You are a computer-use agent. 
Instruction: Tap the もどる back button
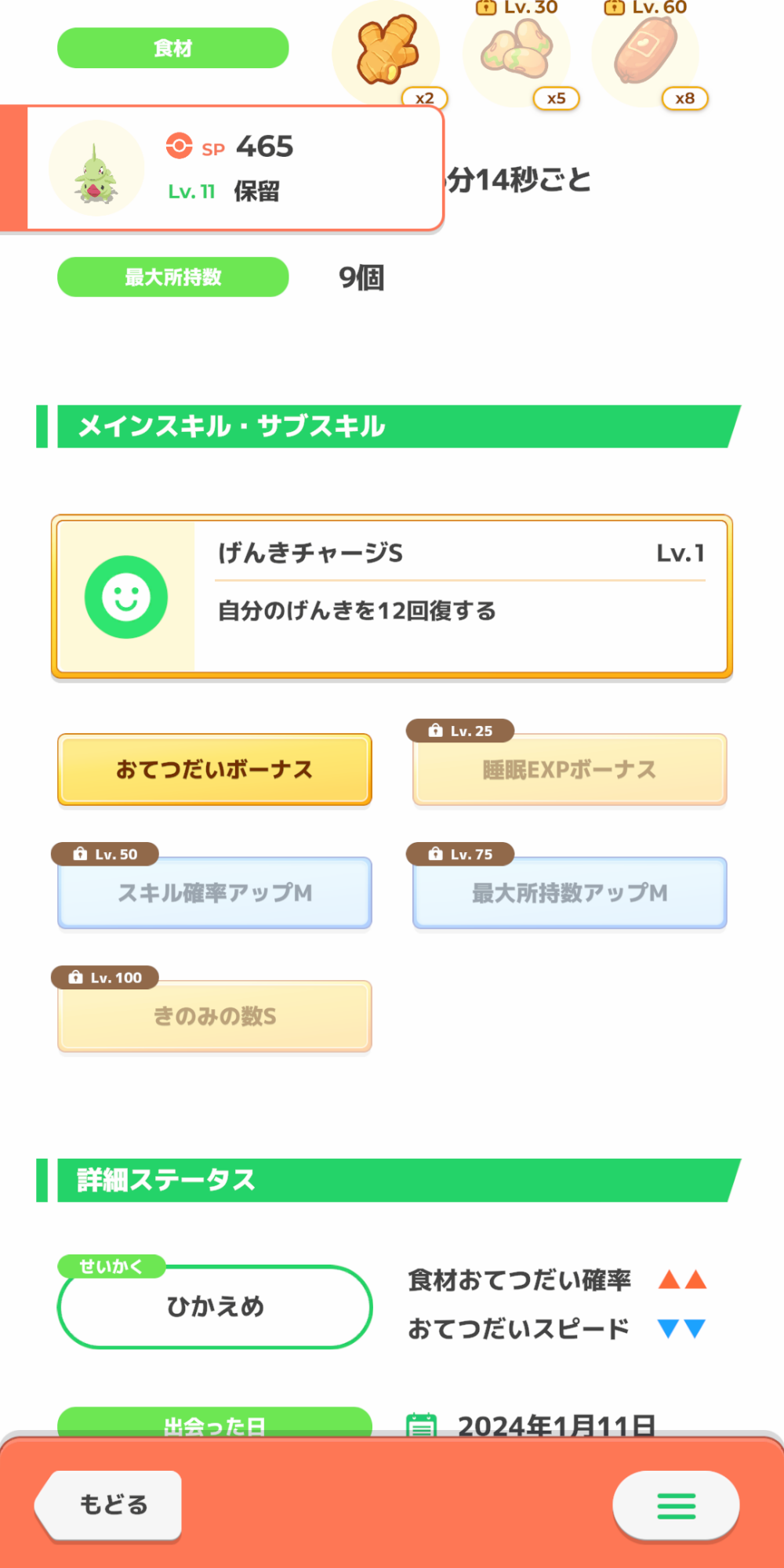click(108, 1504)
